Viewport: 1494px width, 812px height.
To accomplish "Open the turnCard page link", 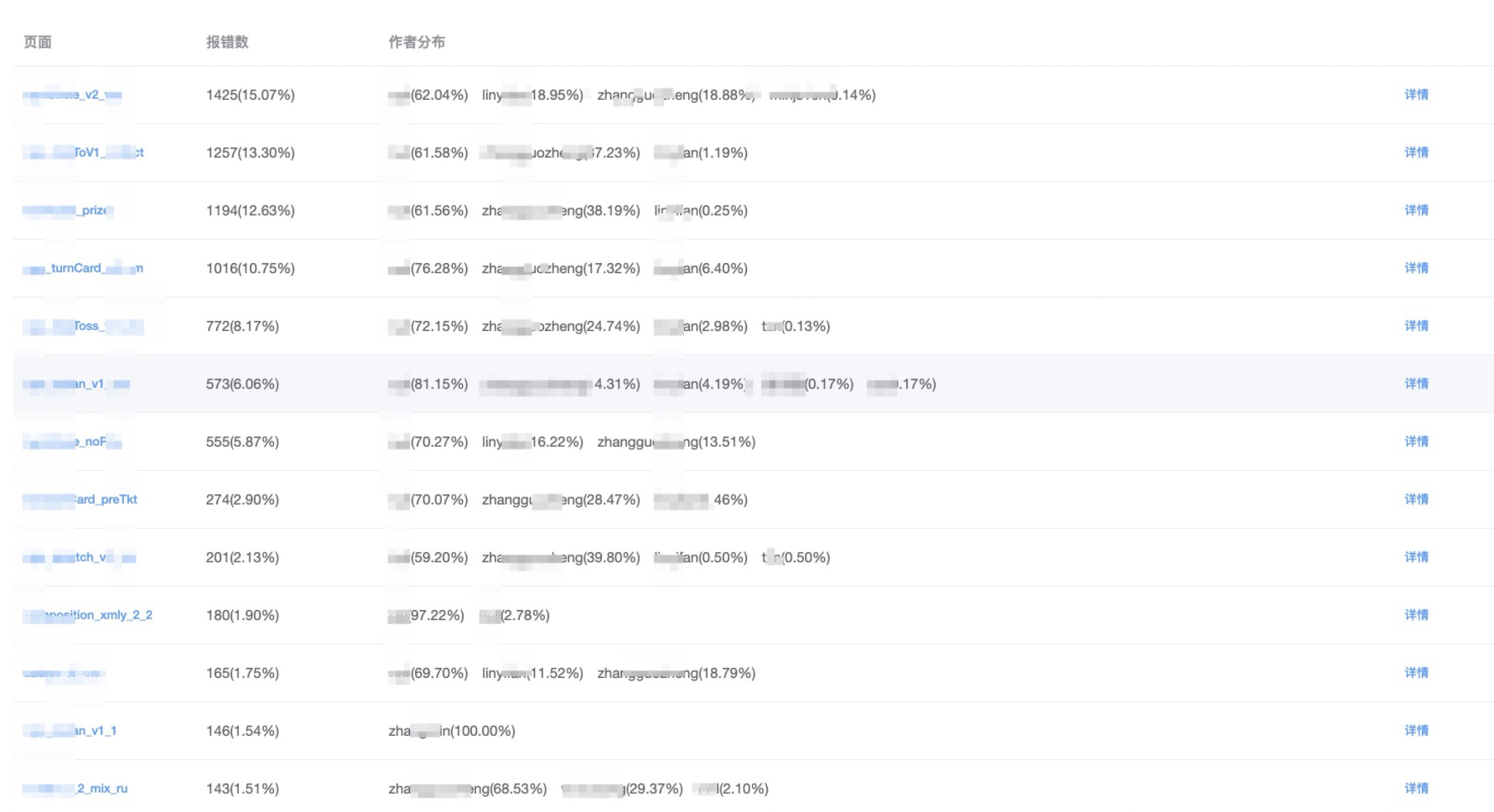I will (83, 268).
